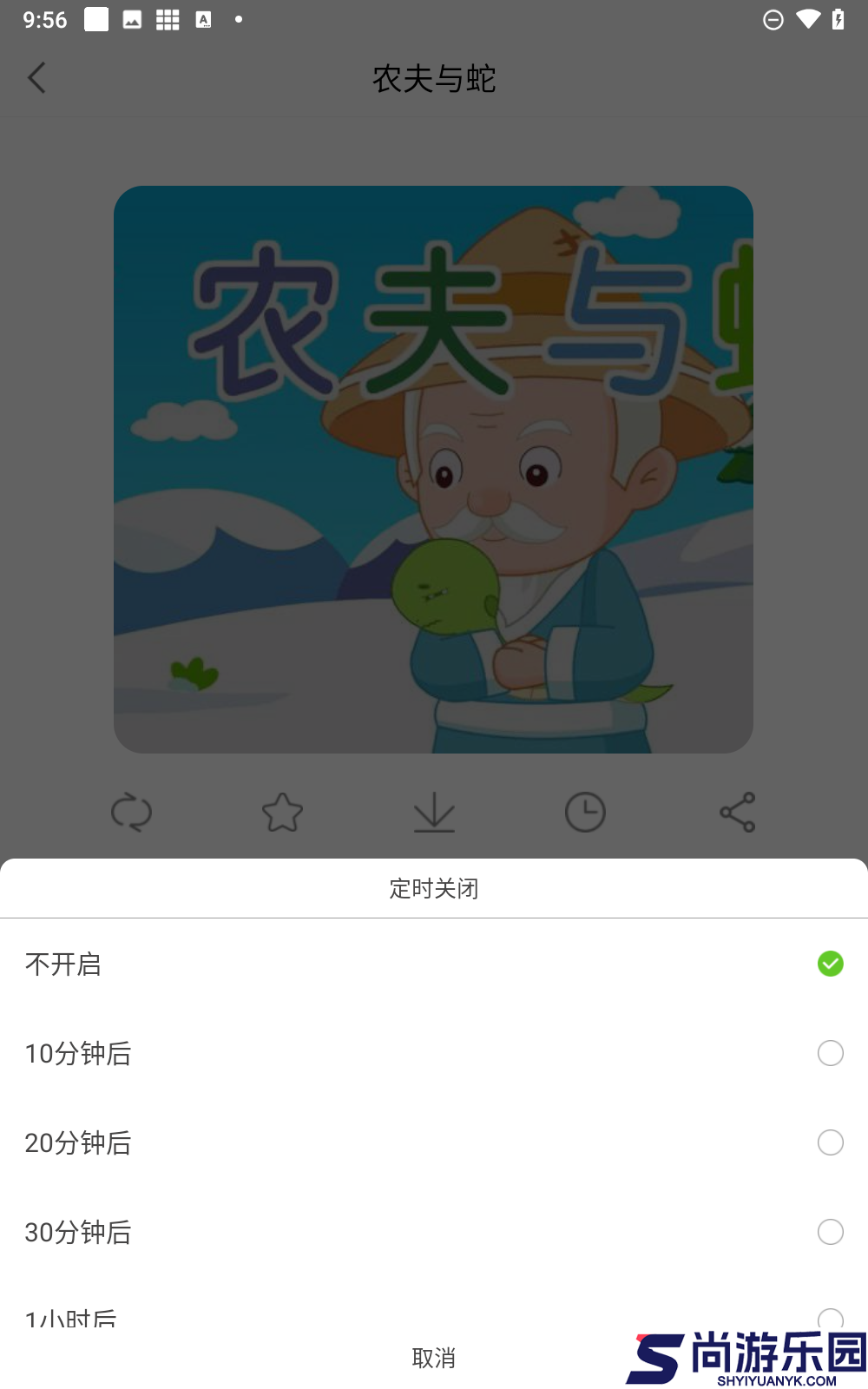Tap the 定时关闭 dialog title
This screenshot has width=868, height=1389.
pyautogui.click(x=434, y=888)
